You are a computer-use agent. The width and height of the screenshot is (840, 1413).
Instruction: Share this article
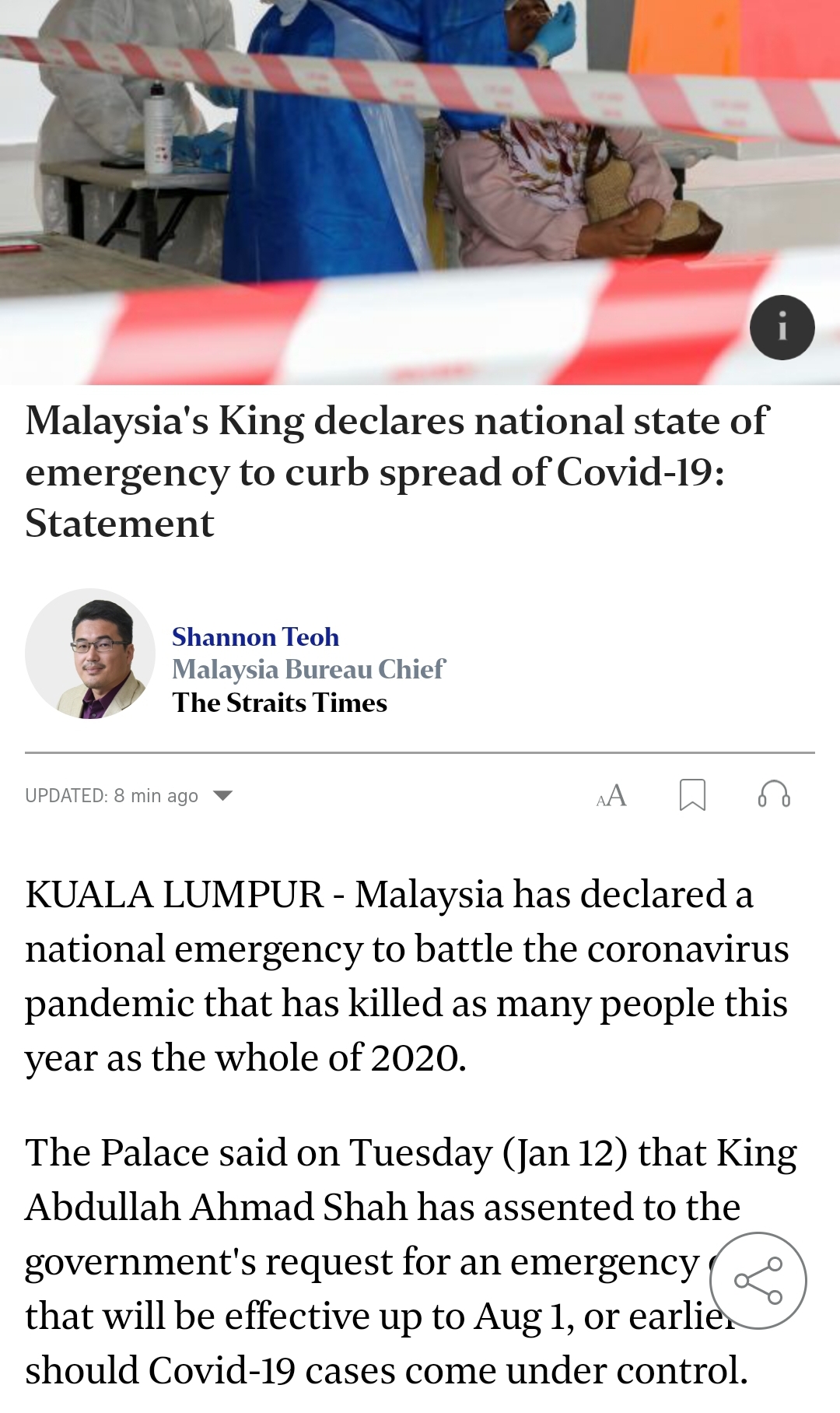tap(758, 1280)
